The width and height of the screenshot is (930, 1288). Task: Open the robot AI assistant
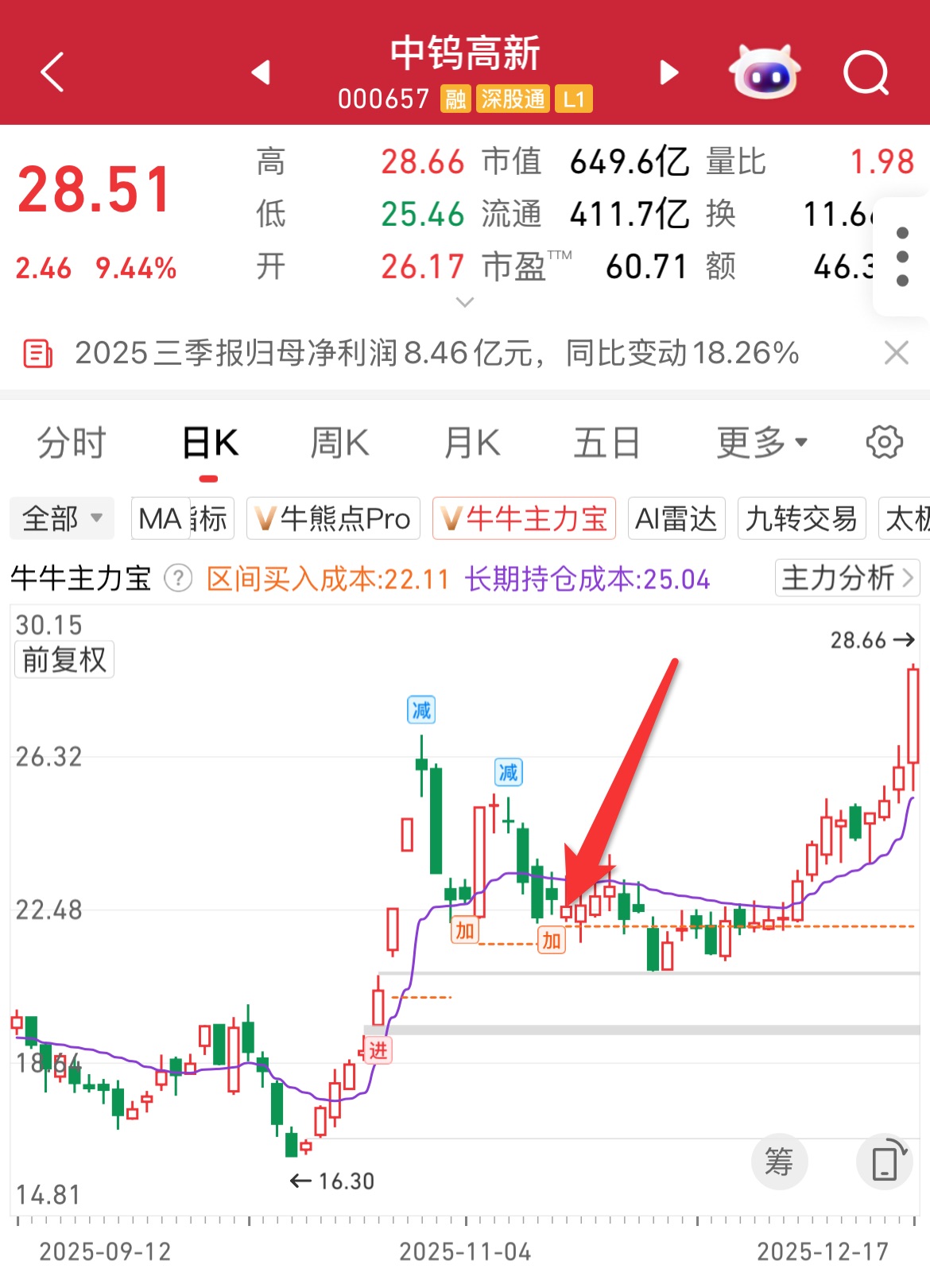[x=765, y=73]
